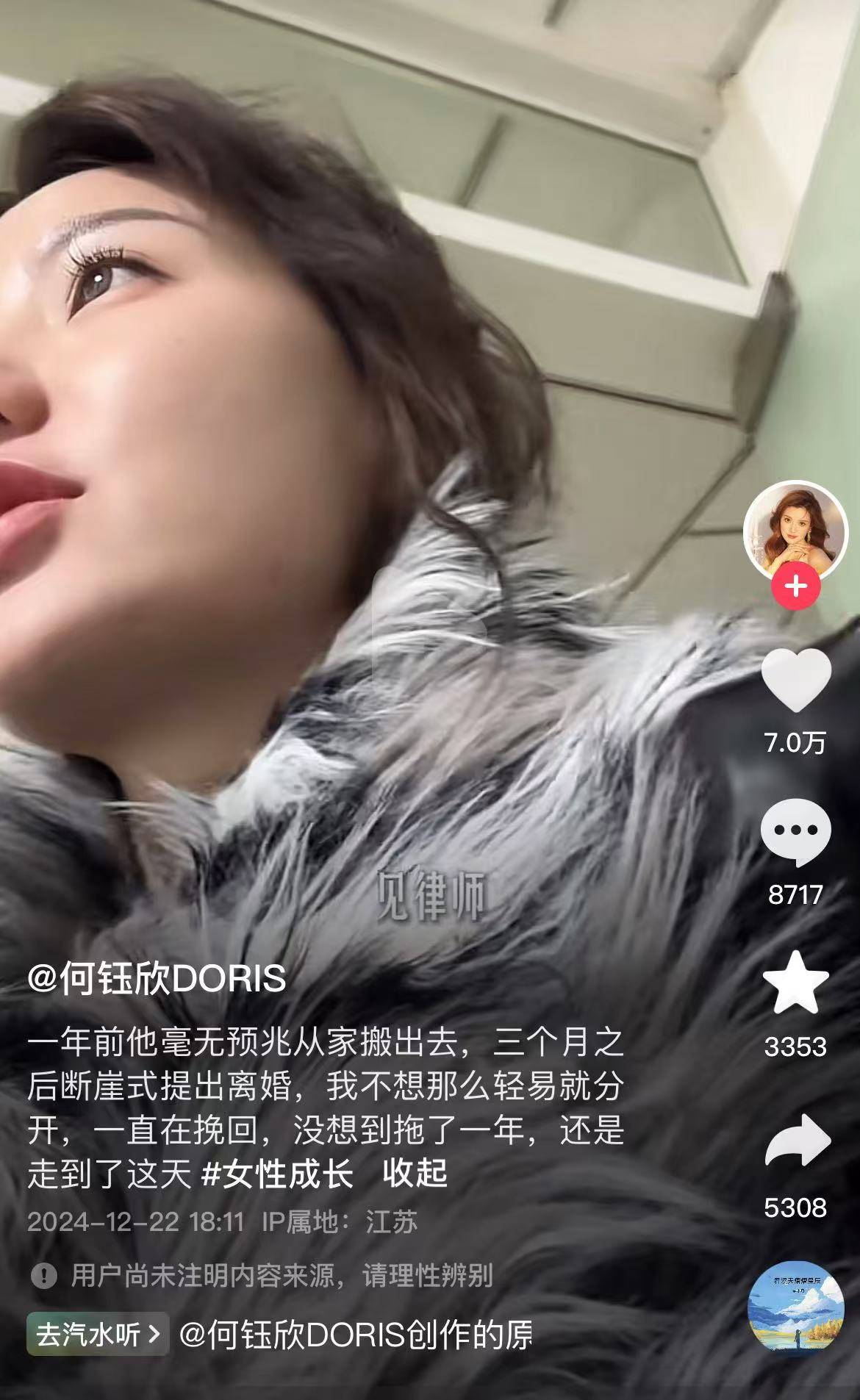Add the video to favorites
This screenshot has height=1400, width=860.
pos(795,983)
